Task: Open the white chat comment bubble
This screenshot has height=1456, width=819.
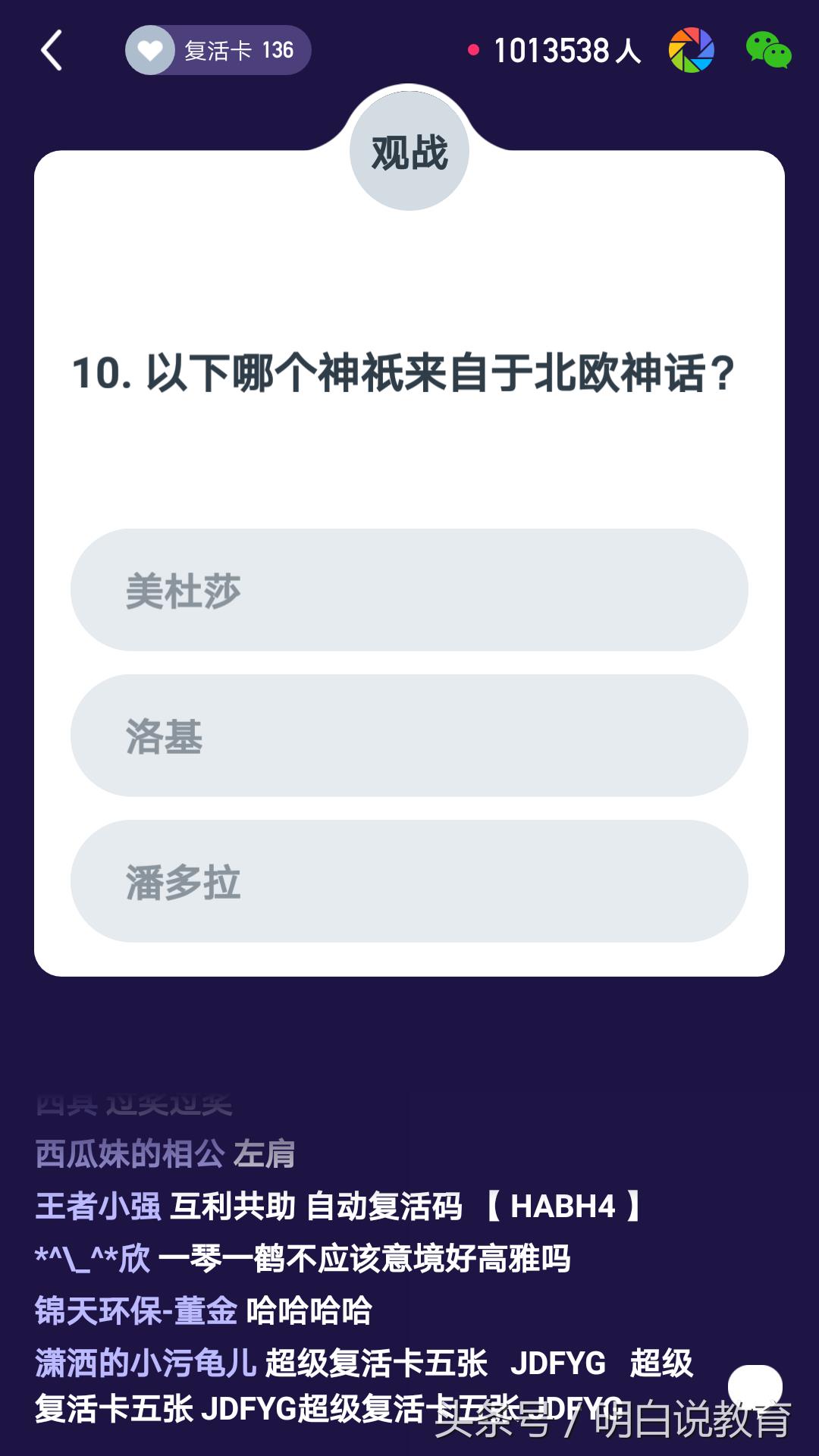Action: (755, 1386)
